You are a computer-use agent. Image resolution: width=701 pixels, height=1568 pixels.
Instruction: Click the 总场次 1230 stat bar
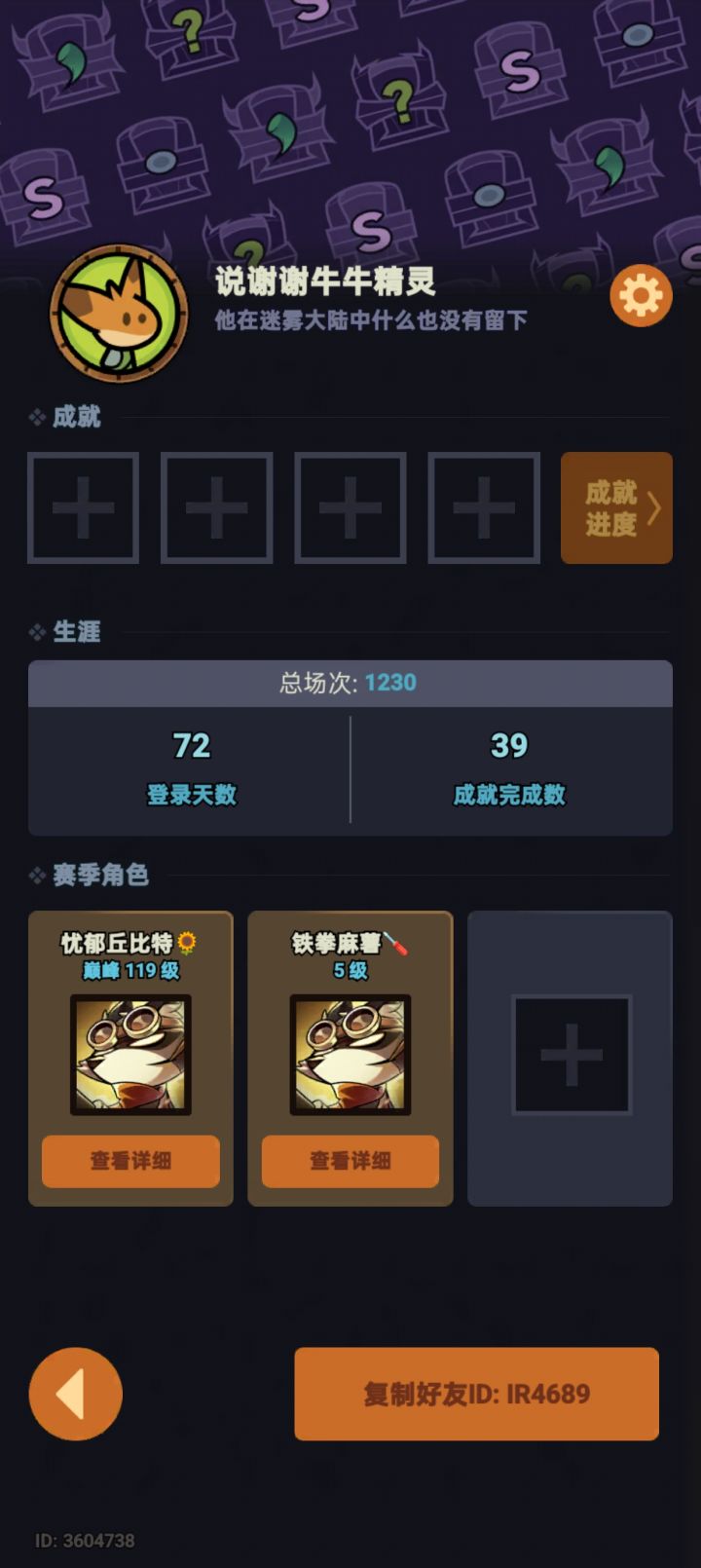click(x=350, y=683)
